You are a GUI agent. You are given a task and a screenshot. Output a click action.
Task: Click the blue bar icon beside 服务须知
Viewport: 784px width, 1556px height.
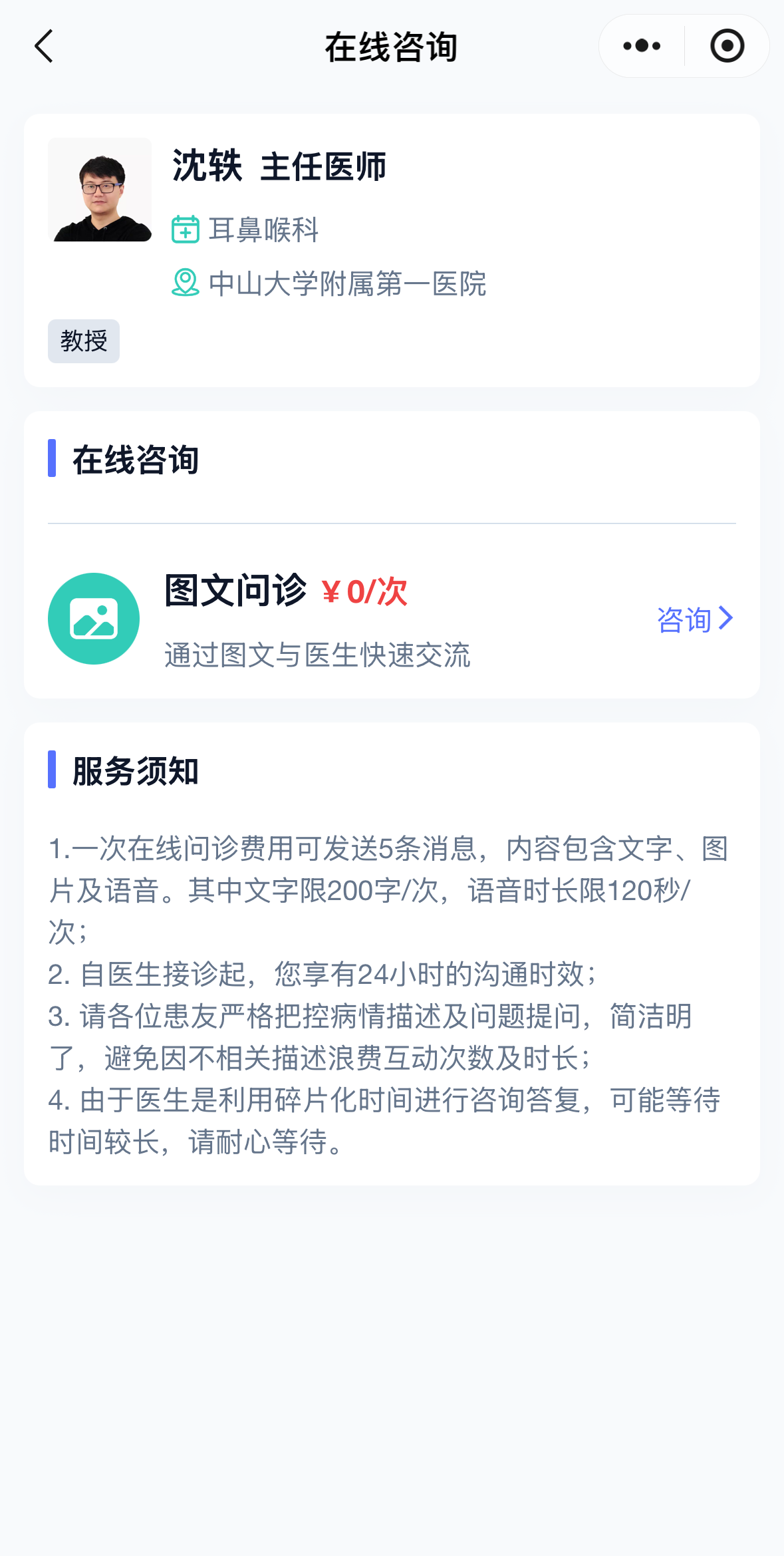pos(53,772)
